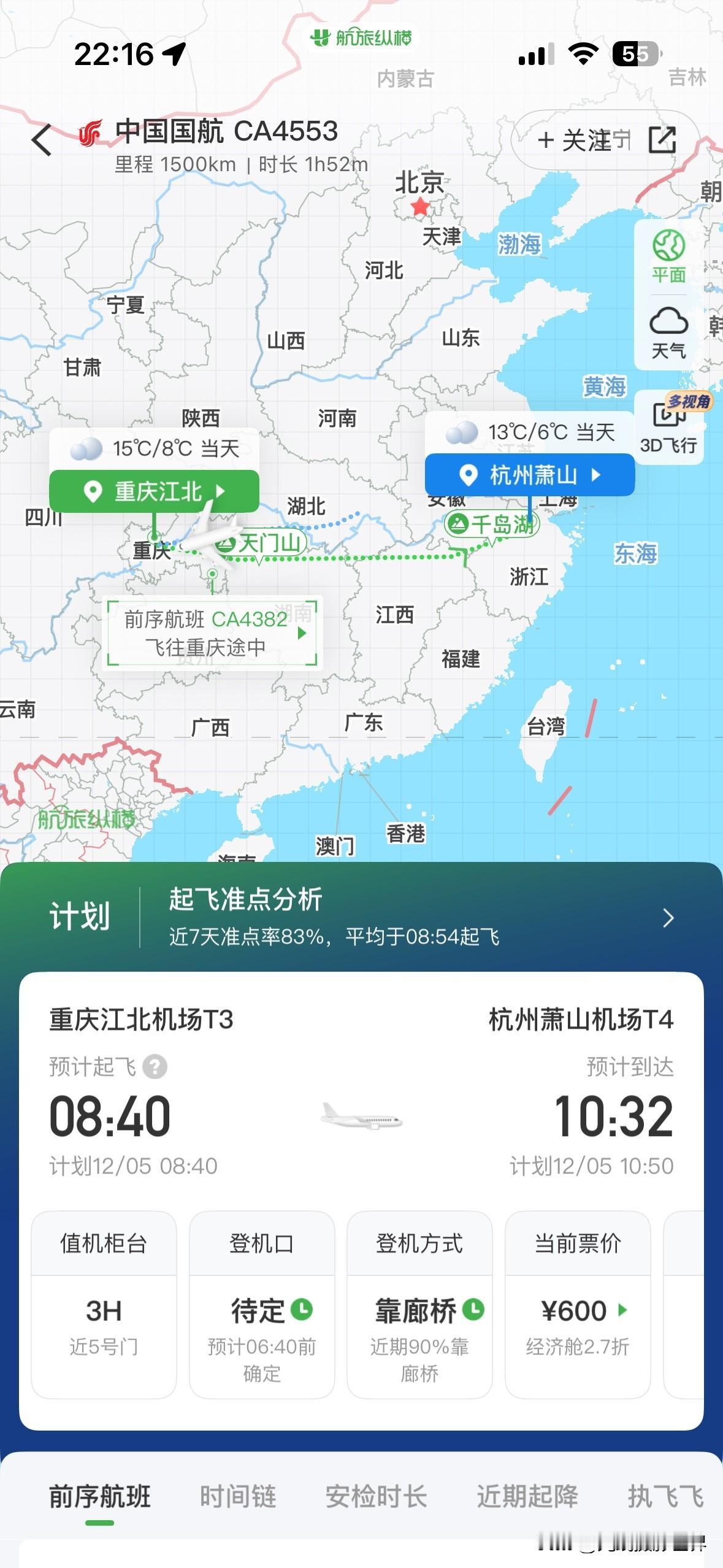Tap the location pin on 重庆江北 label
723x1568 pixels.
pyautogui.click(x=92, y=491)
